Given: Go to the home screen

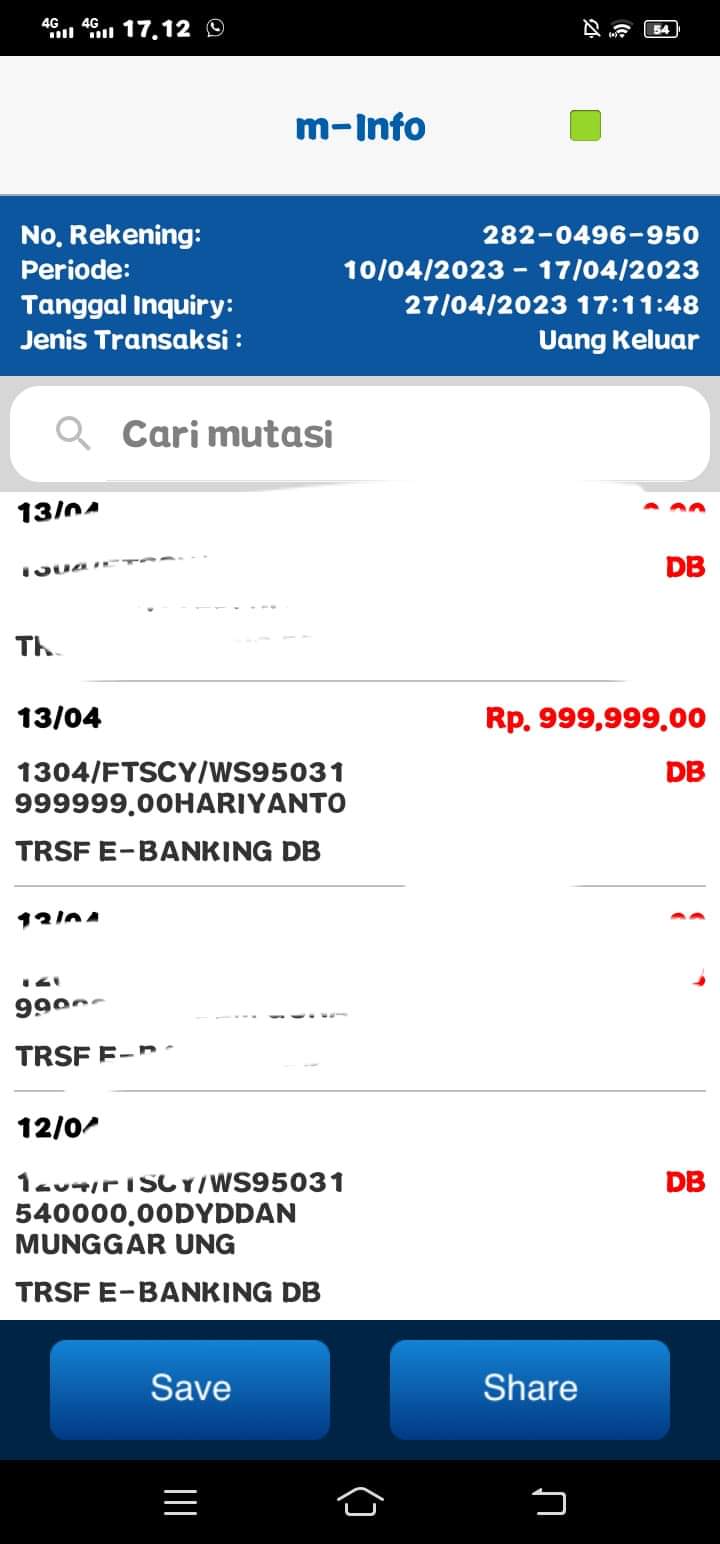Looking at the screenshot, I should tap(360, 1502).
